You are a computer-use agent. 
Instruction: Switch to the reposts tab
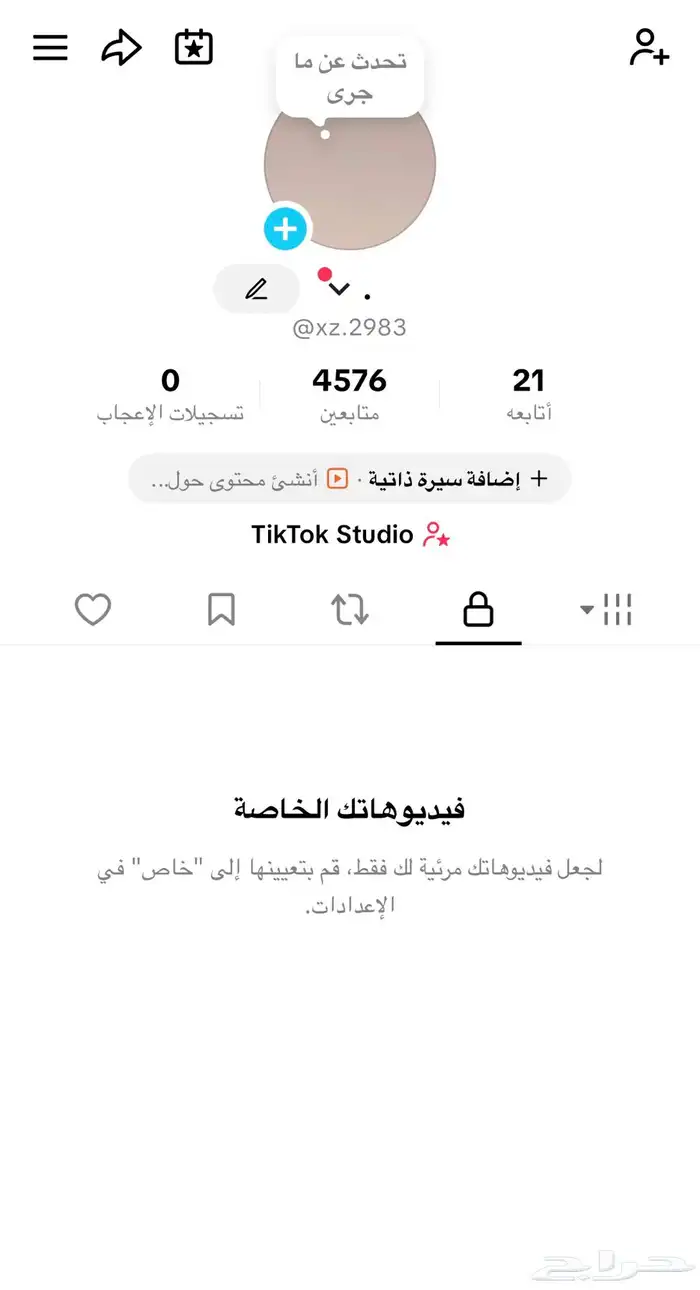pyautogui.click(x=350, y=609)
